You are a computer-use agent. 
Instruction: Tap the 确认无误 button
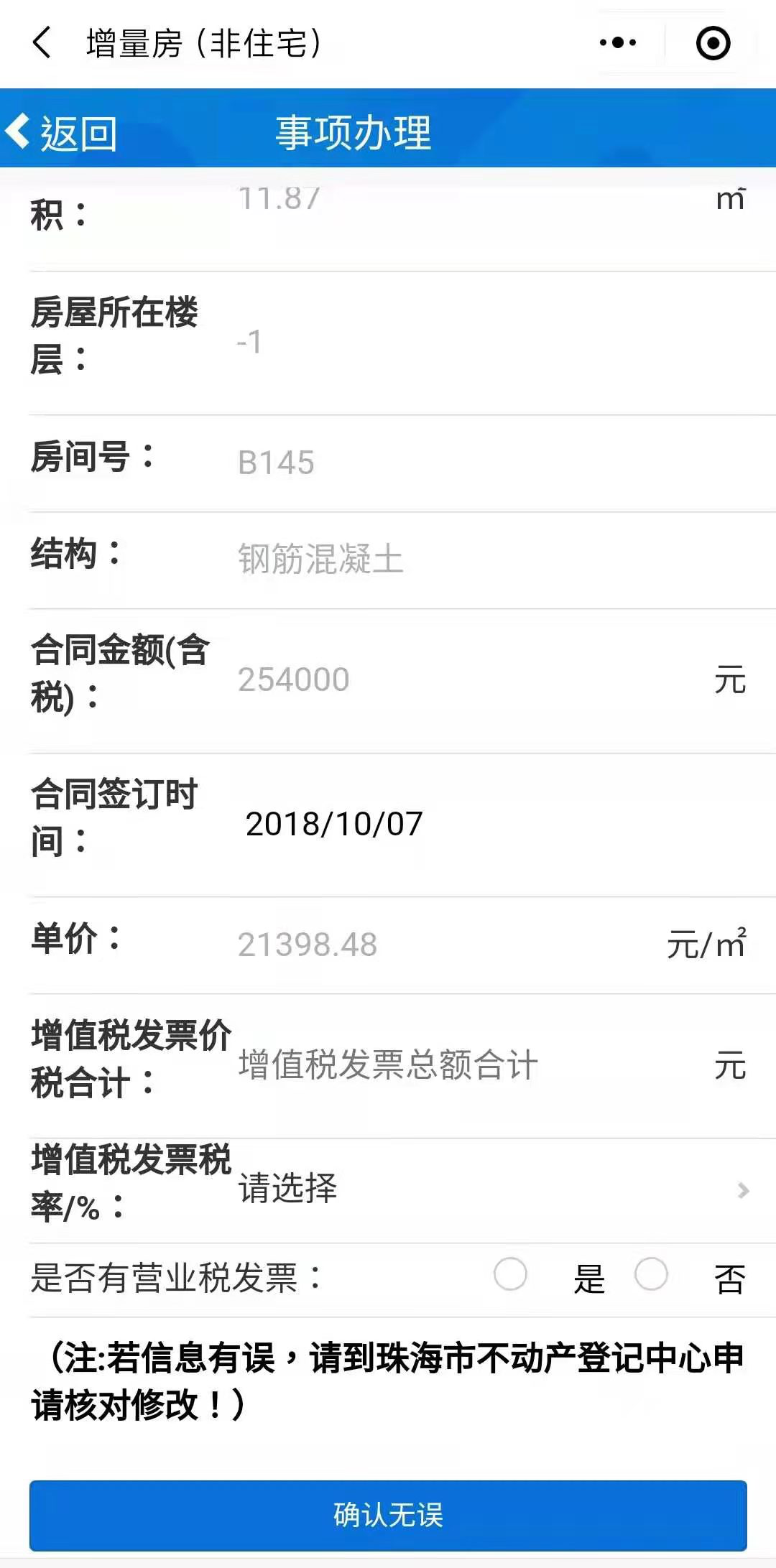(x=388, y=1516)
